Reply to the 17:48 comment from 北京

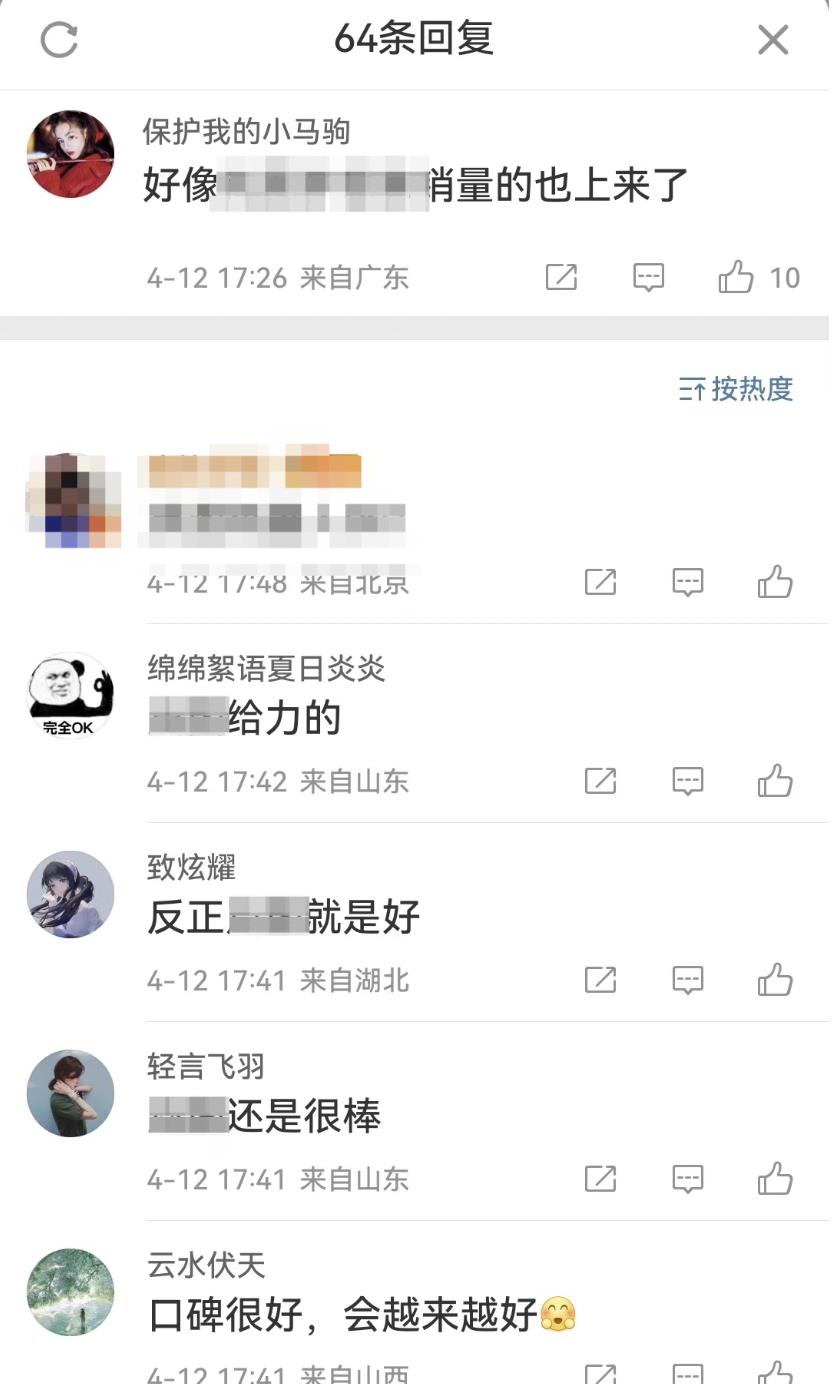pos(688,582)
